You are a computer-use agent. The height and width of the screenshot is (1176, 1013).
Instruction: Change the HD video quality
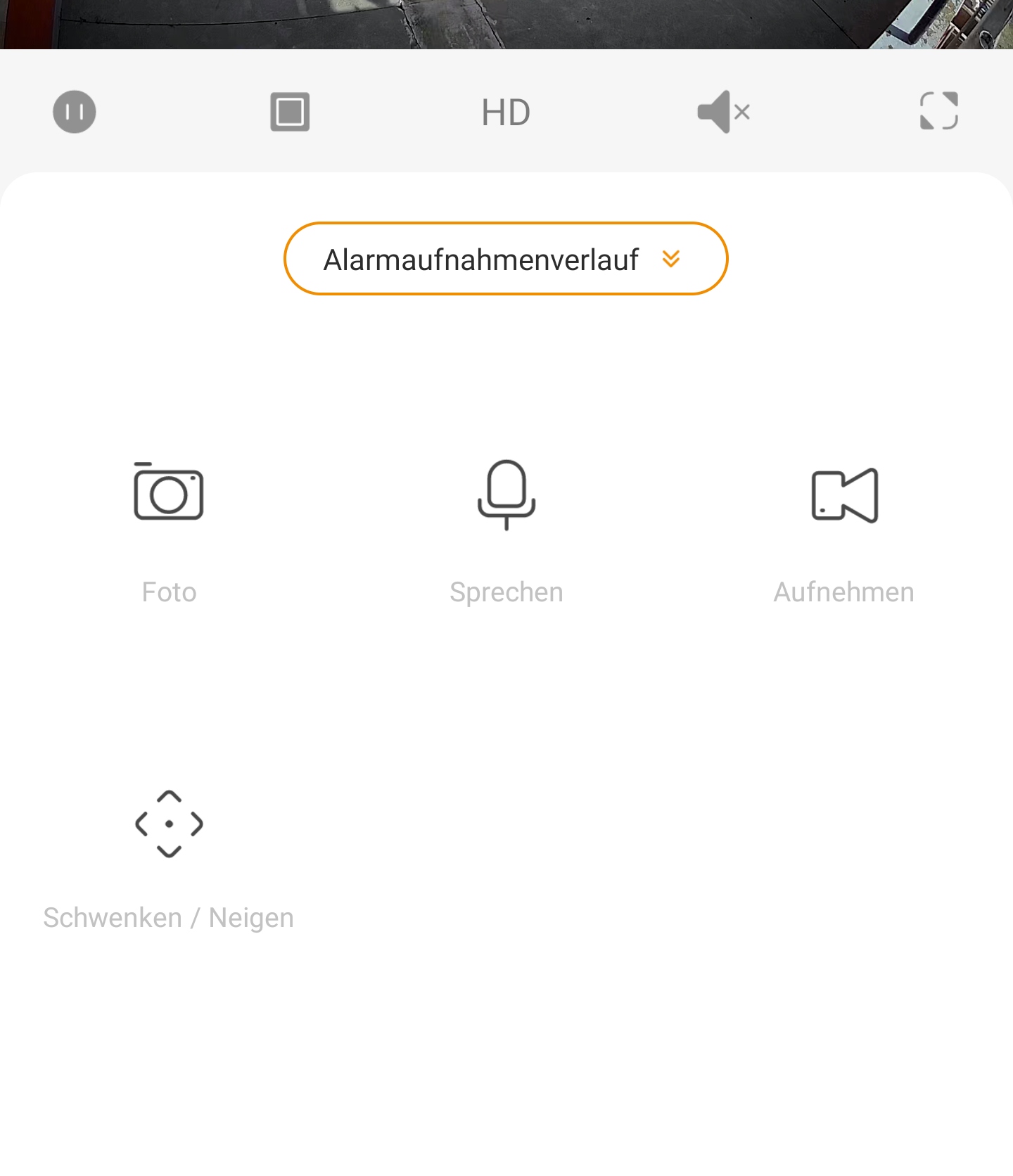point(506,113)
